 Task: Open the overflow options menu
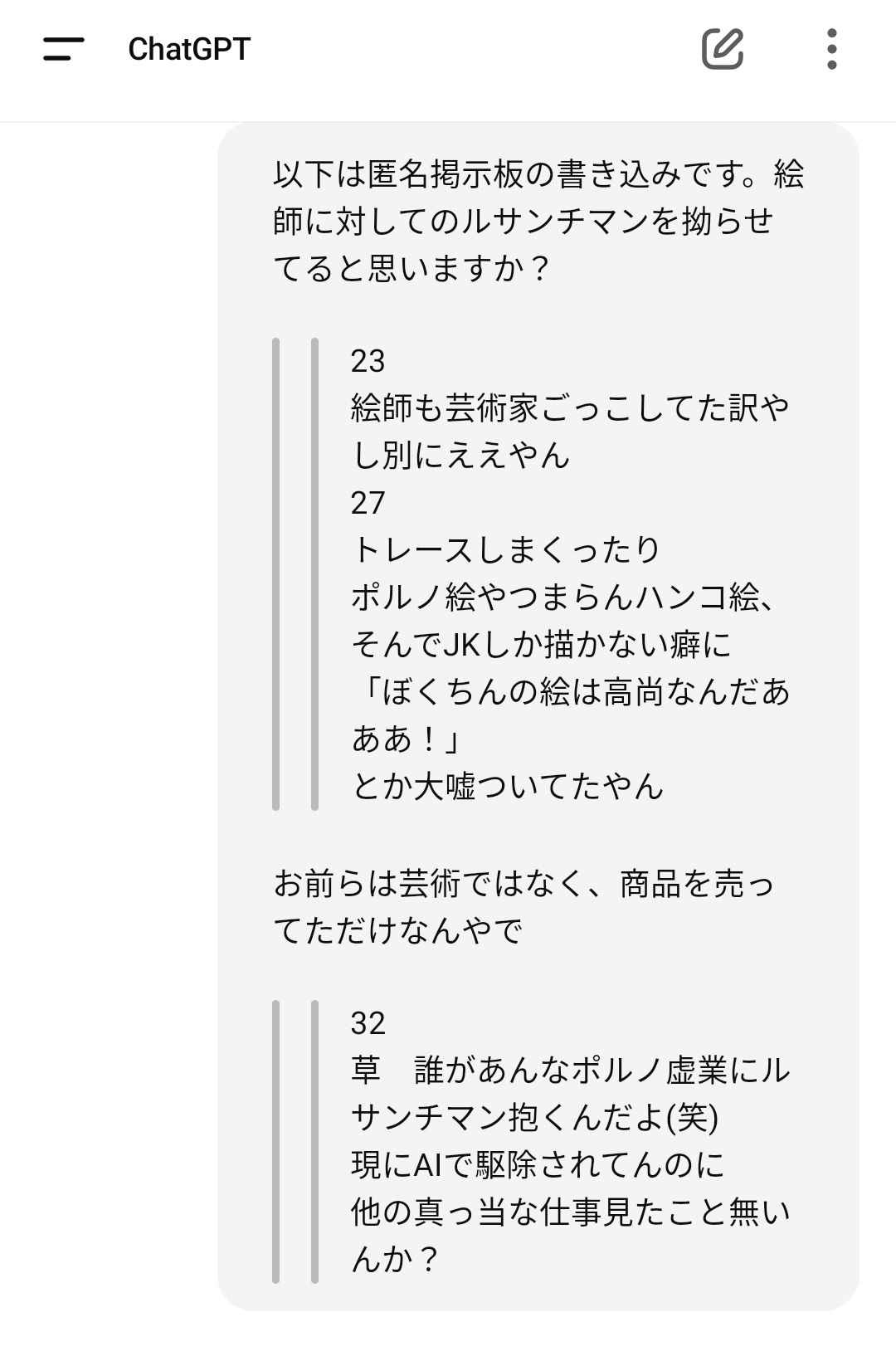[x=832, y=49]
